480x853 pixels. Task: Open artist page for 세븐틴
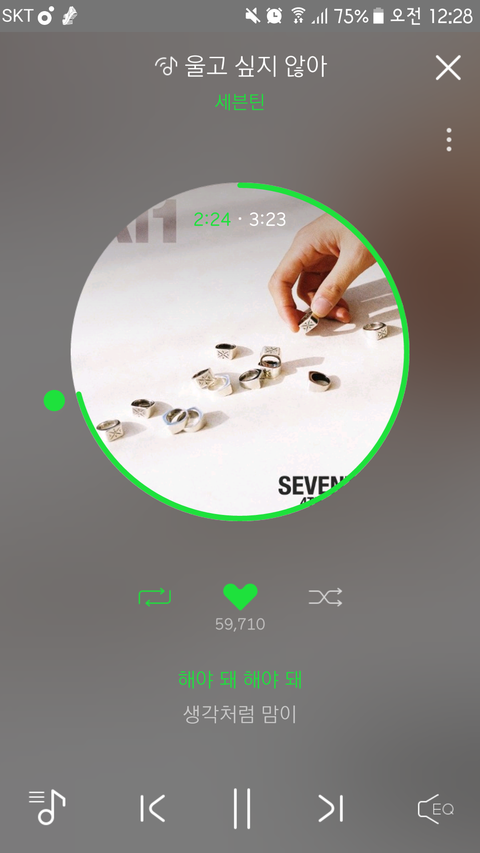[239, 102]
